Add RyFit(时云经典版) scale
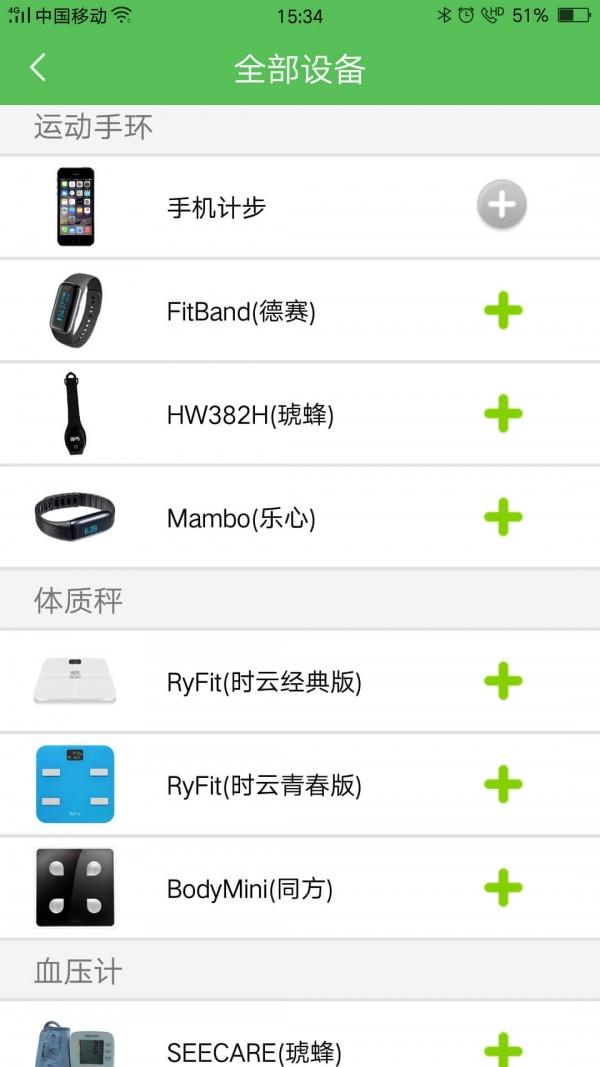600x1067 pixels. click(503, 682)
